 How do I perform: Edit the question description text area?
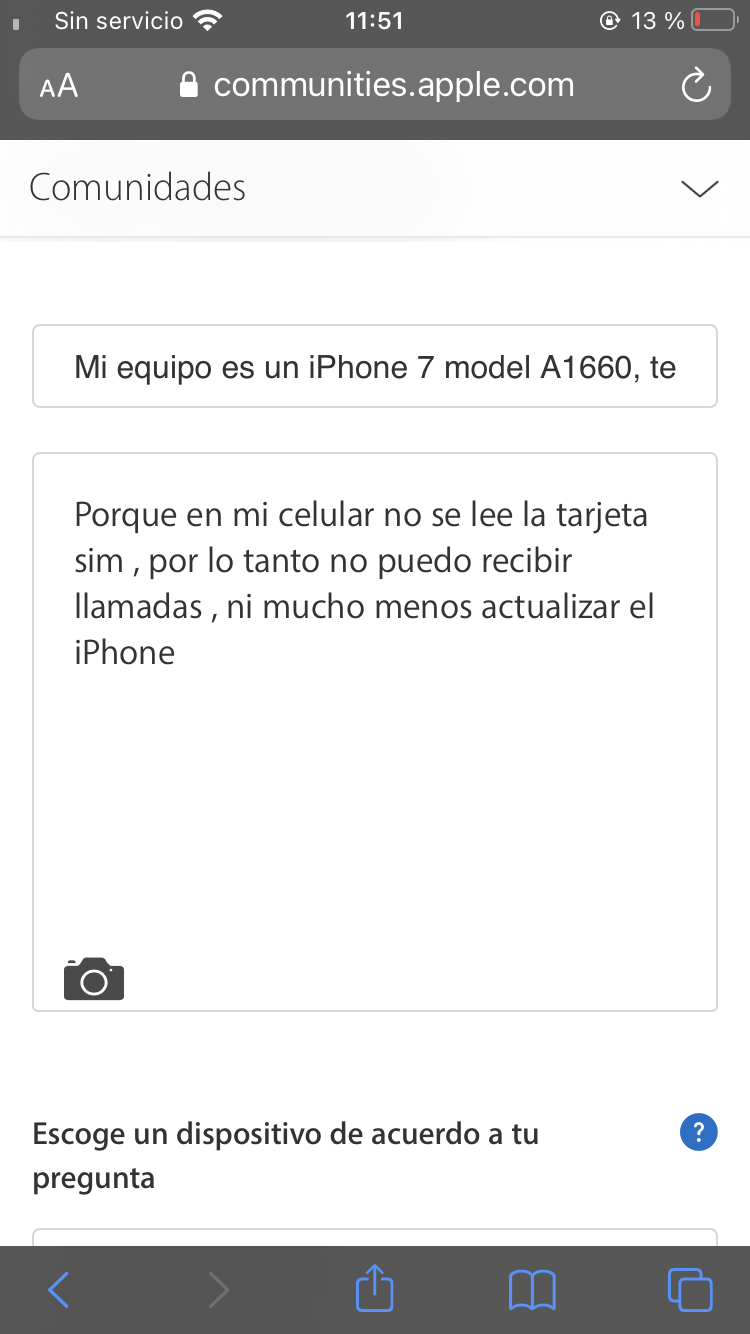375,732
